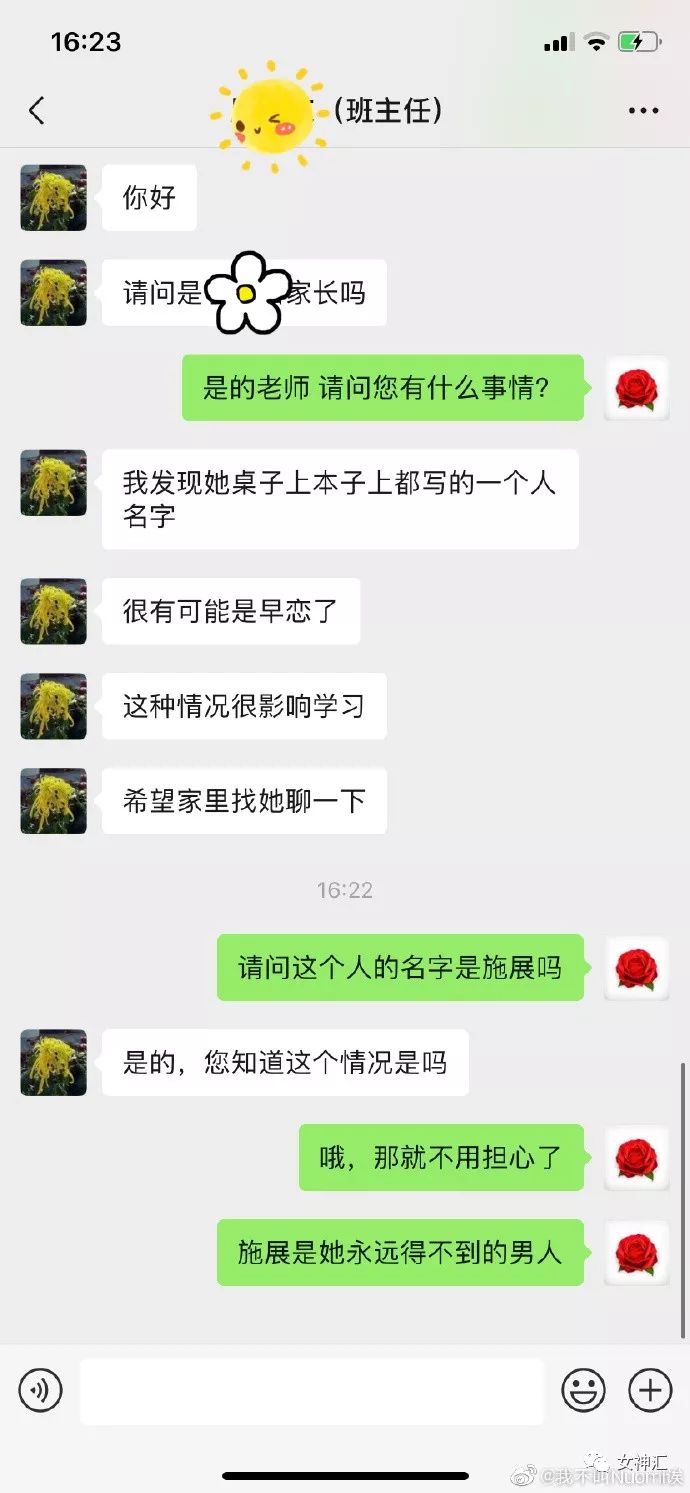Open the emoji picker
This screenshot has height=1493, width=690.
click(583, 1390)
